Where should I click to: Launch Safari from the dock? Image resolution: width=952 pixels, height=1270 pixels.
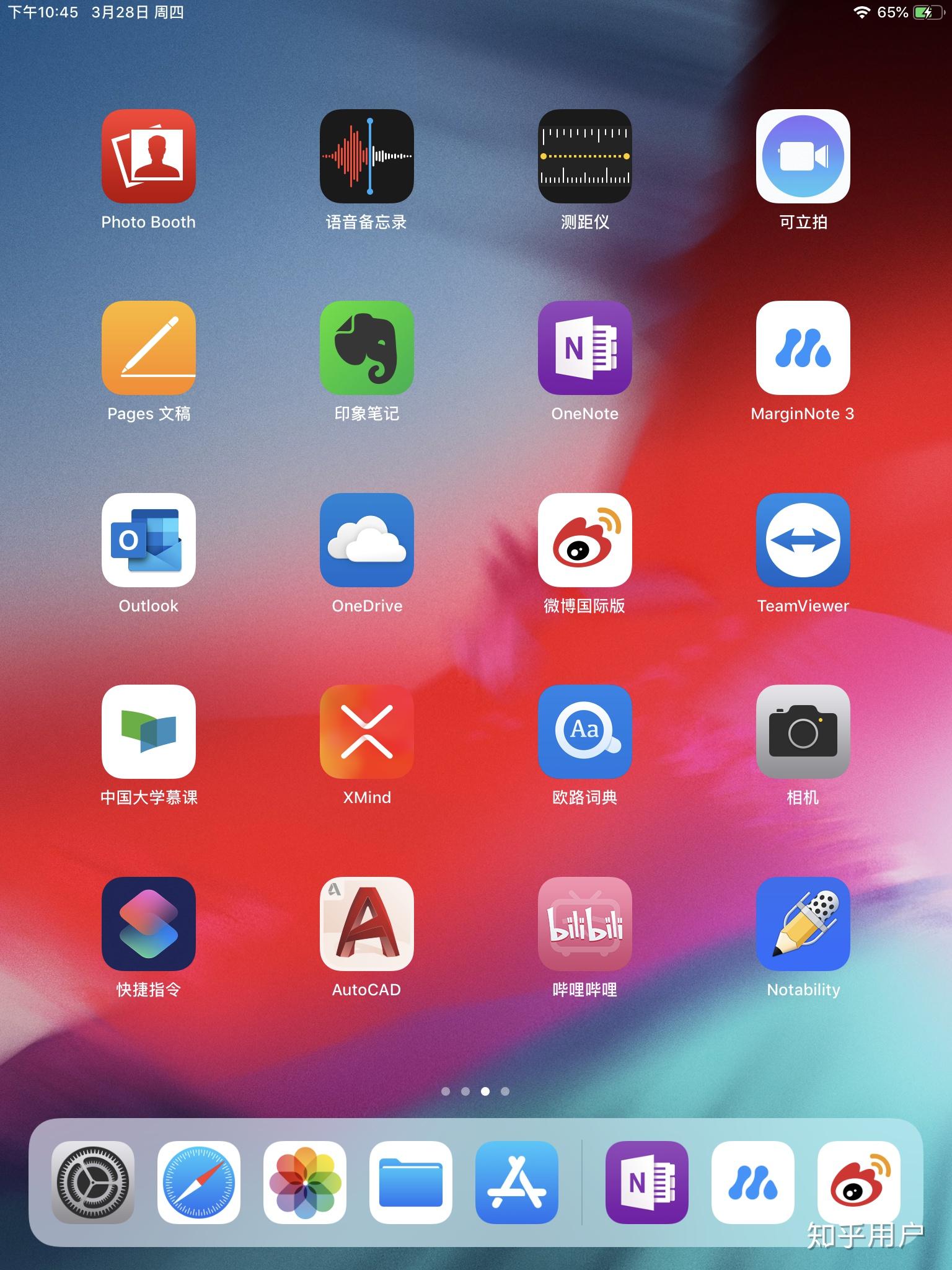coord(199,1183)
